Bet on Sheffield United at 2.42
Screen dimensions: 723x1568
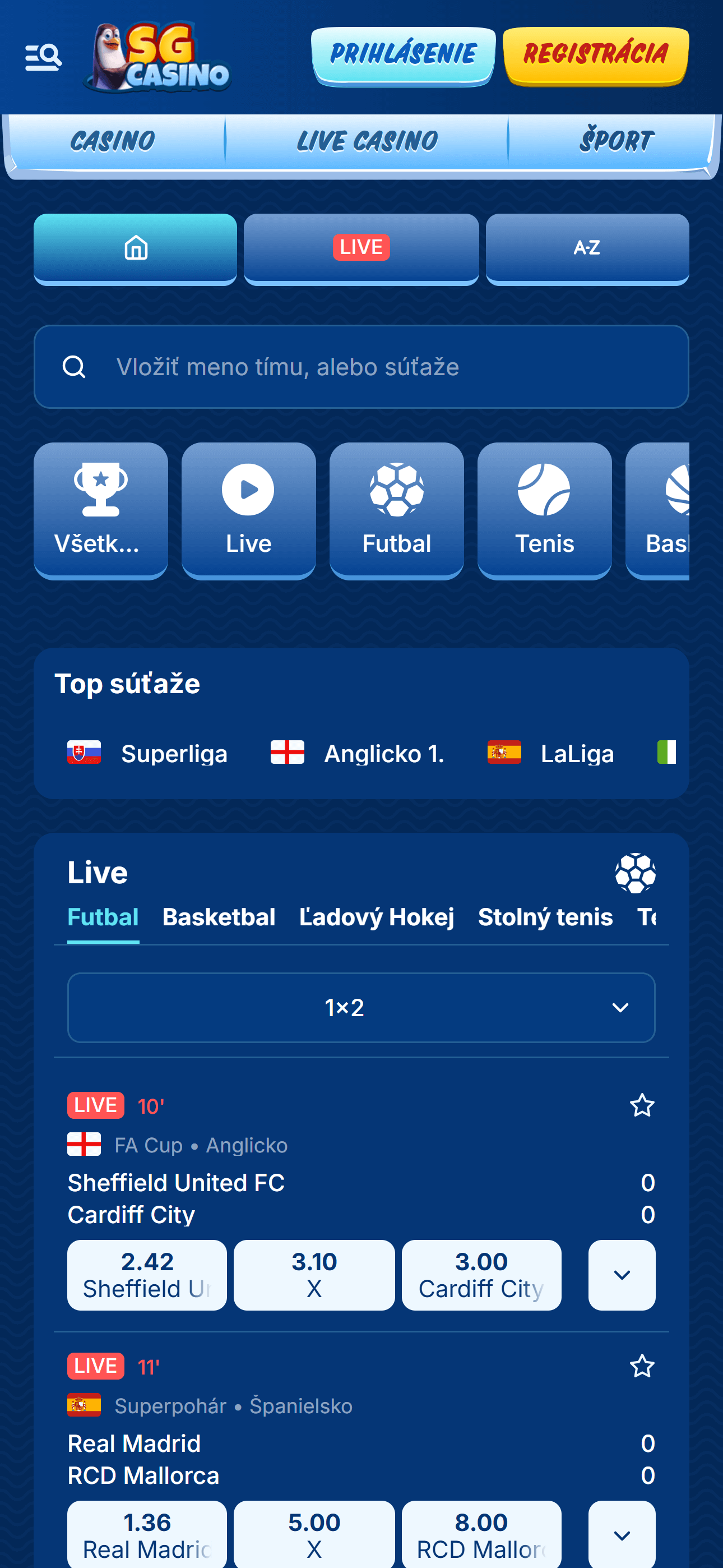tap(147, 1275)
